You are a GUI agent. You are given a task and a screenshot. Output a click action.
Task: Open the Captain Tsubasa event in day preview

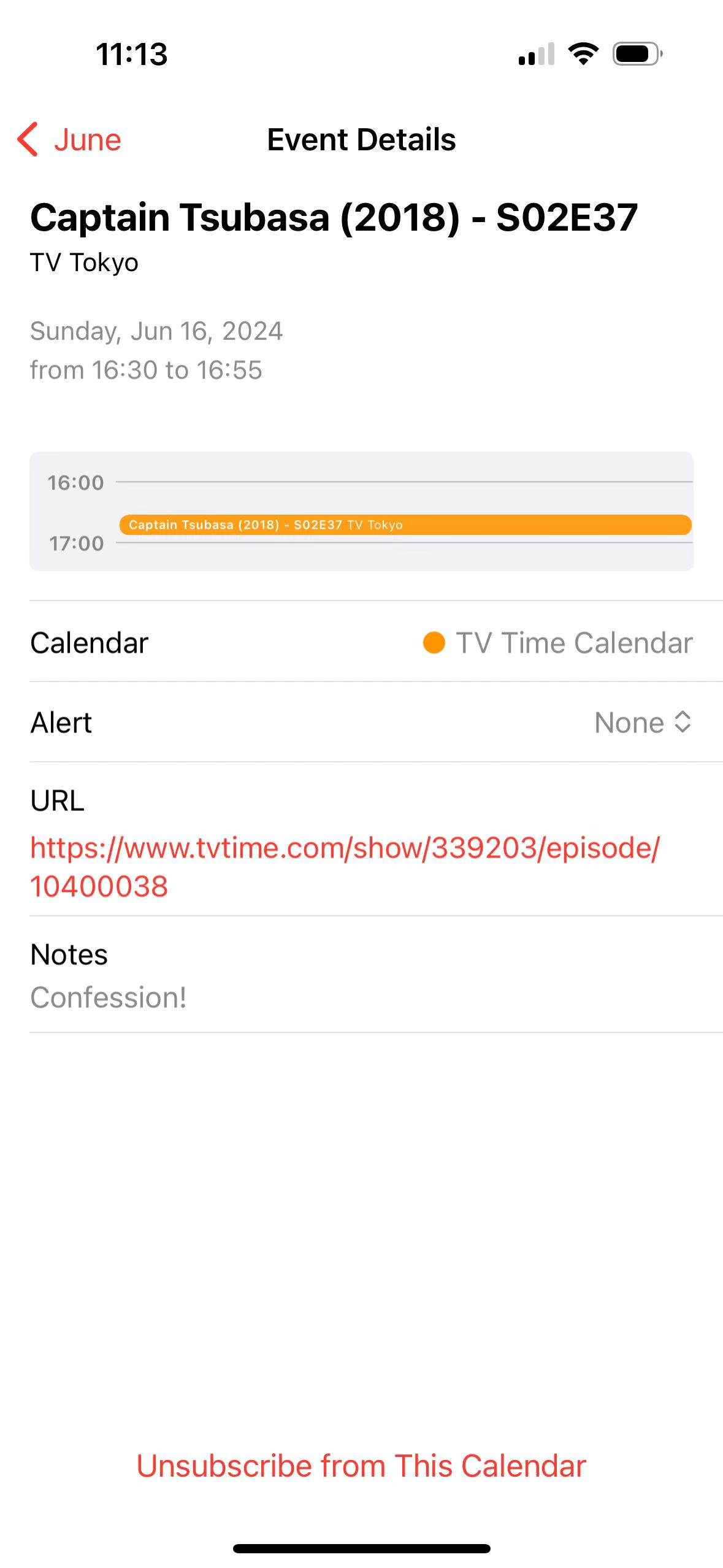(x=405, y=525)
